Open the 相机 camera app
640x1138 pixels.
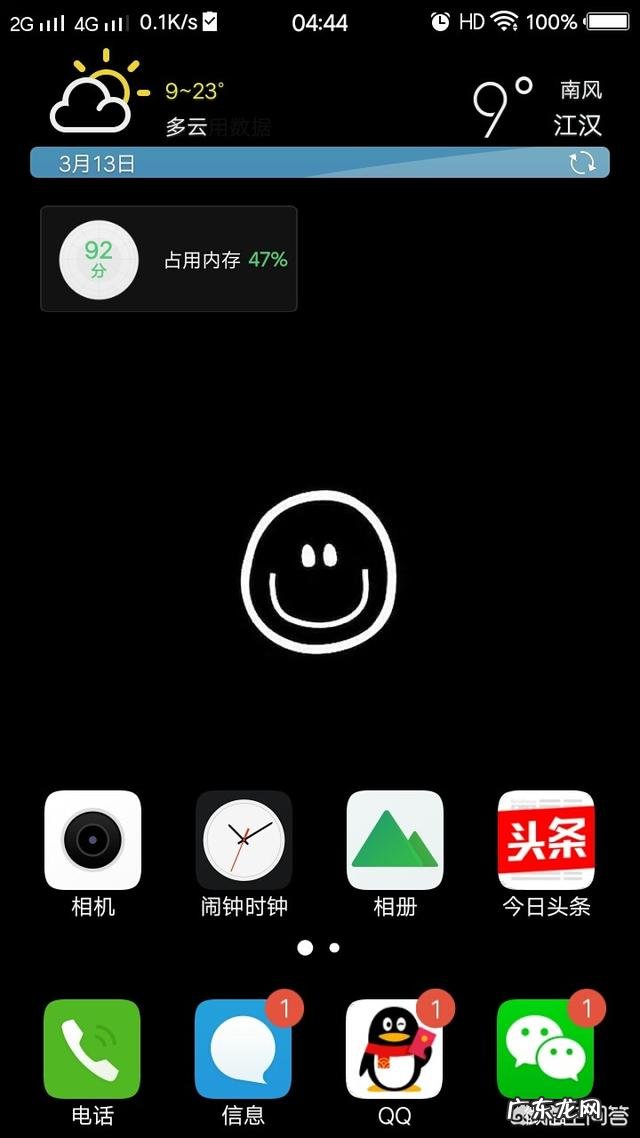point(93,840)
